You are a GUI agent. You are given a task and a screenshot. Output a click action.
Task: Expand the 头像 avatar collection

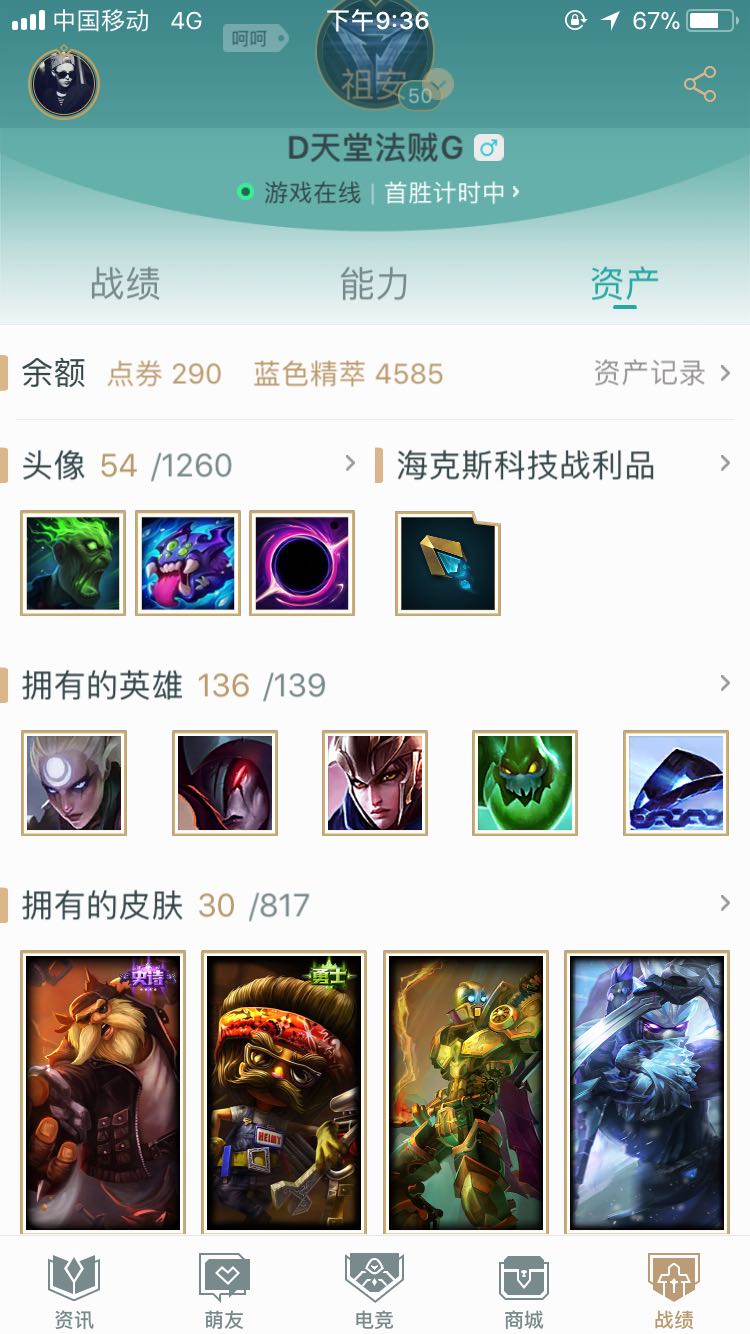point(349,465)
